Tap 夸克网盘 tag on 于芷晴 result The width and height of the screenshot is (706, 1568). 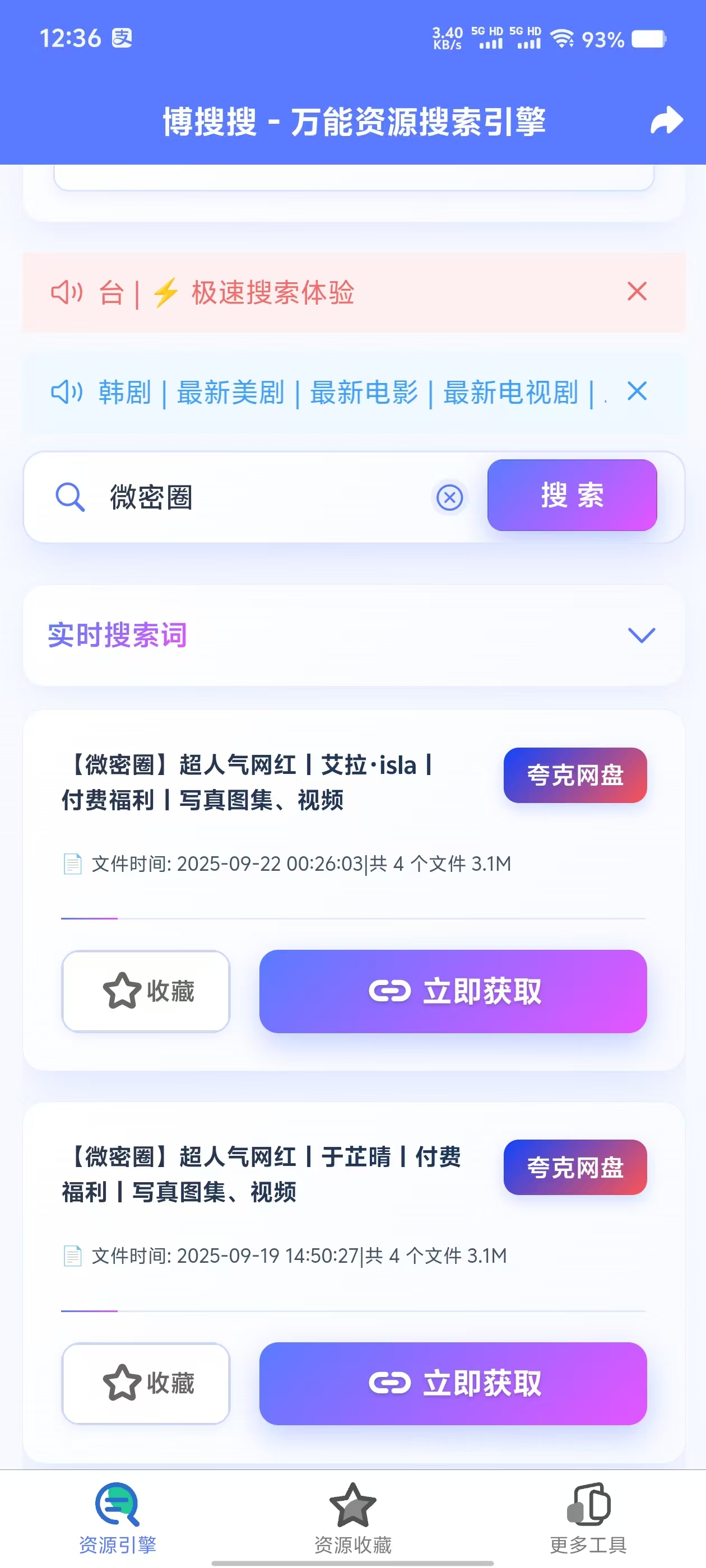tap(574, 1167)
